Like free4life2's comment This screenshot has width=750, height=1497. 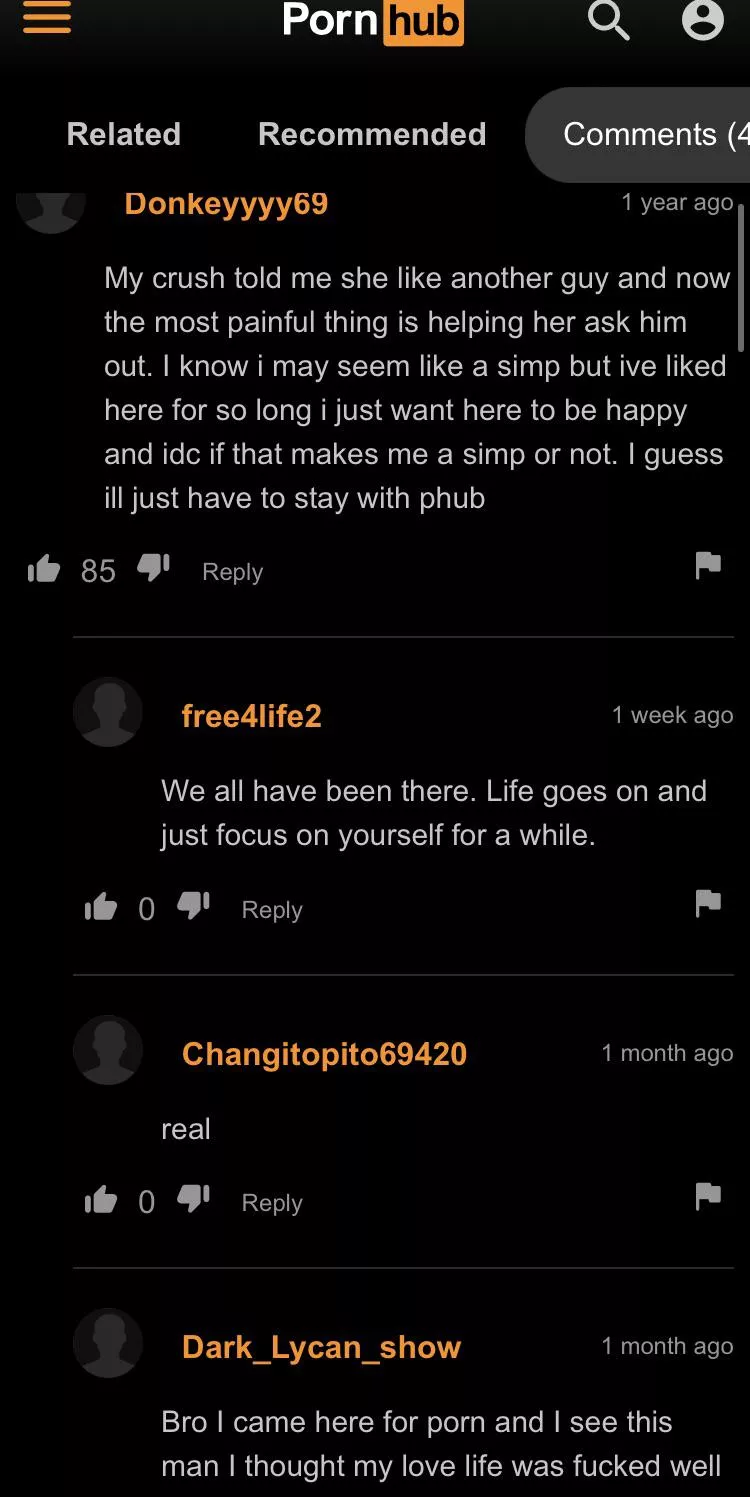[101, 908]
